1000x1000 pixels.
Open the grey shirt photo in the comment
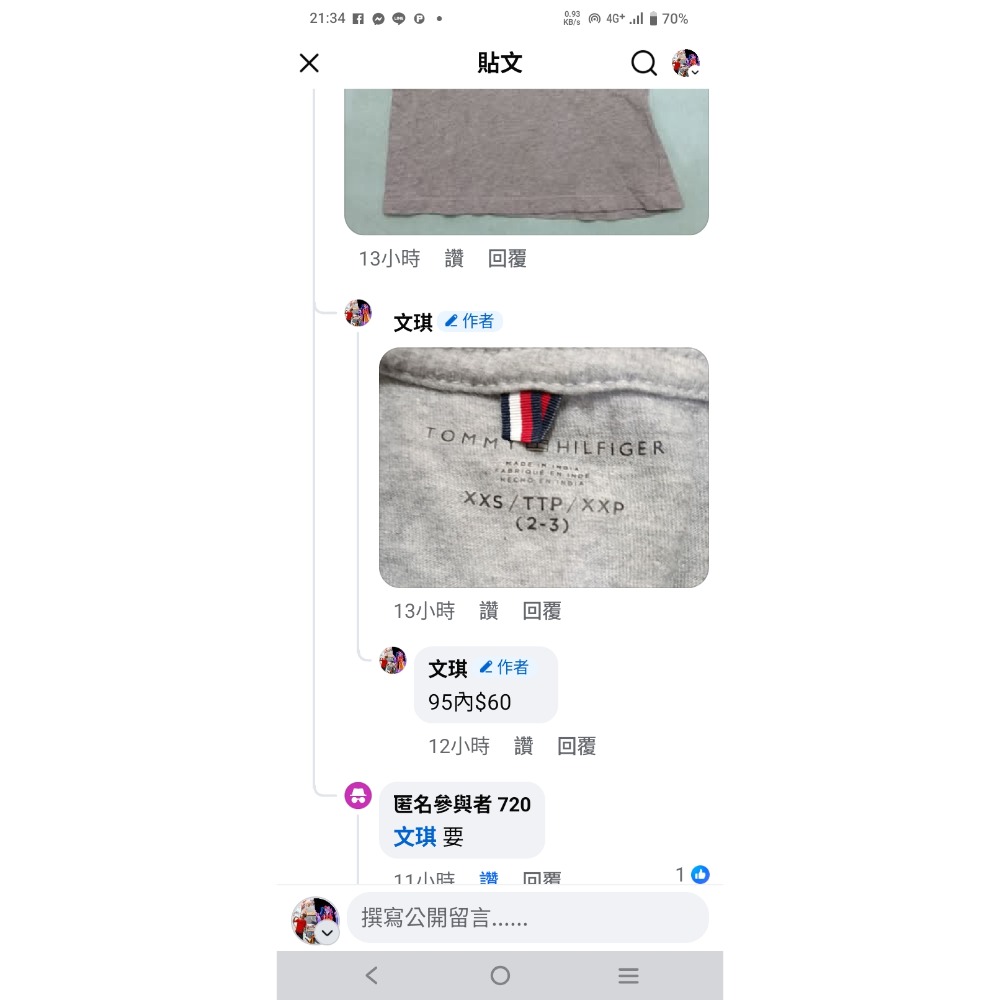[526, 160]
